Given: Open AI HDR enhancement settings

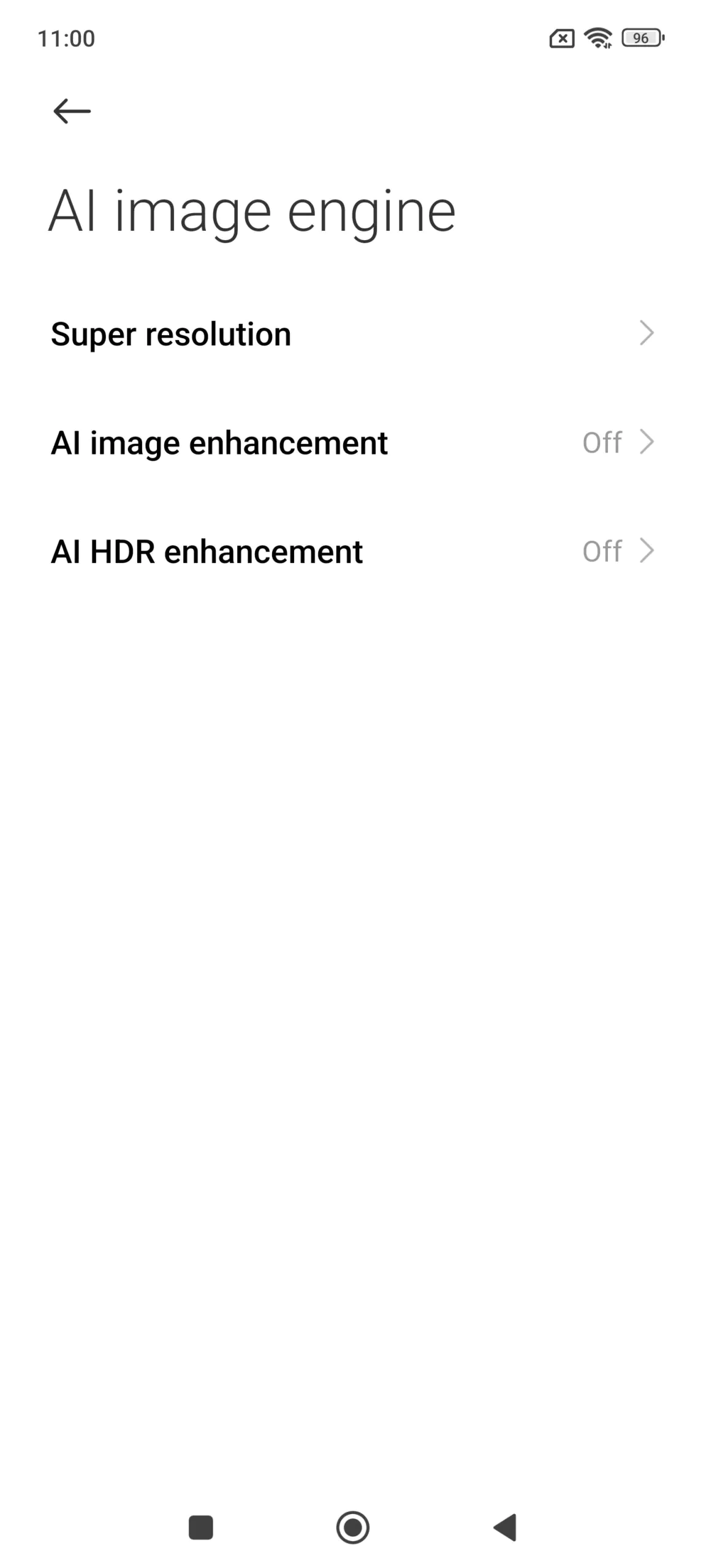Looking at the screenshot, I should tap(352, 551).
